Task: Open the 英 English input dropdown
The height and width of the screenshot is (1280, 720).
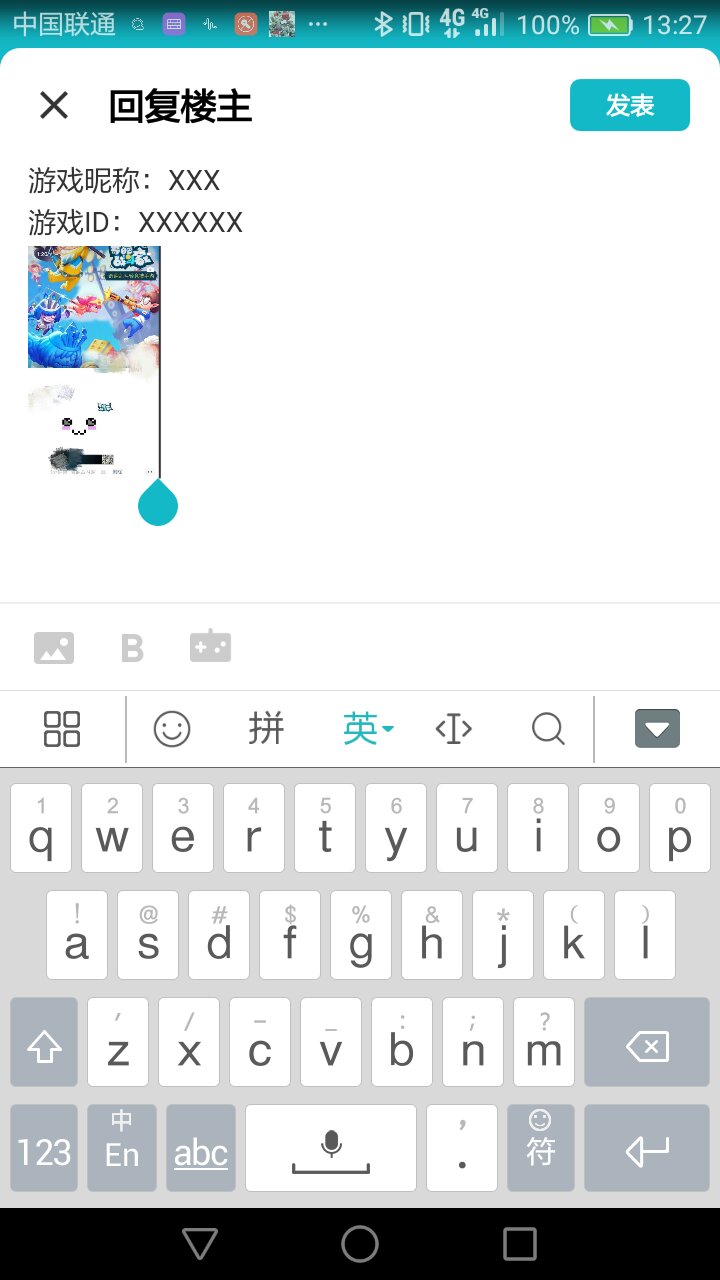Action: pyautogui.click(x=367, y=729)
